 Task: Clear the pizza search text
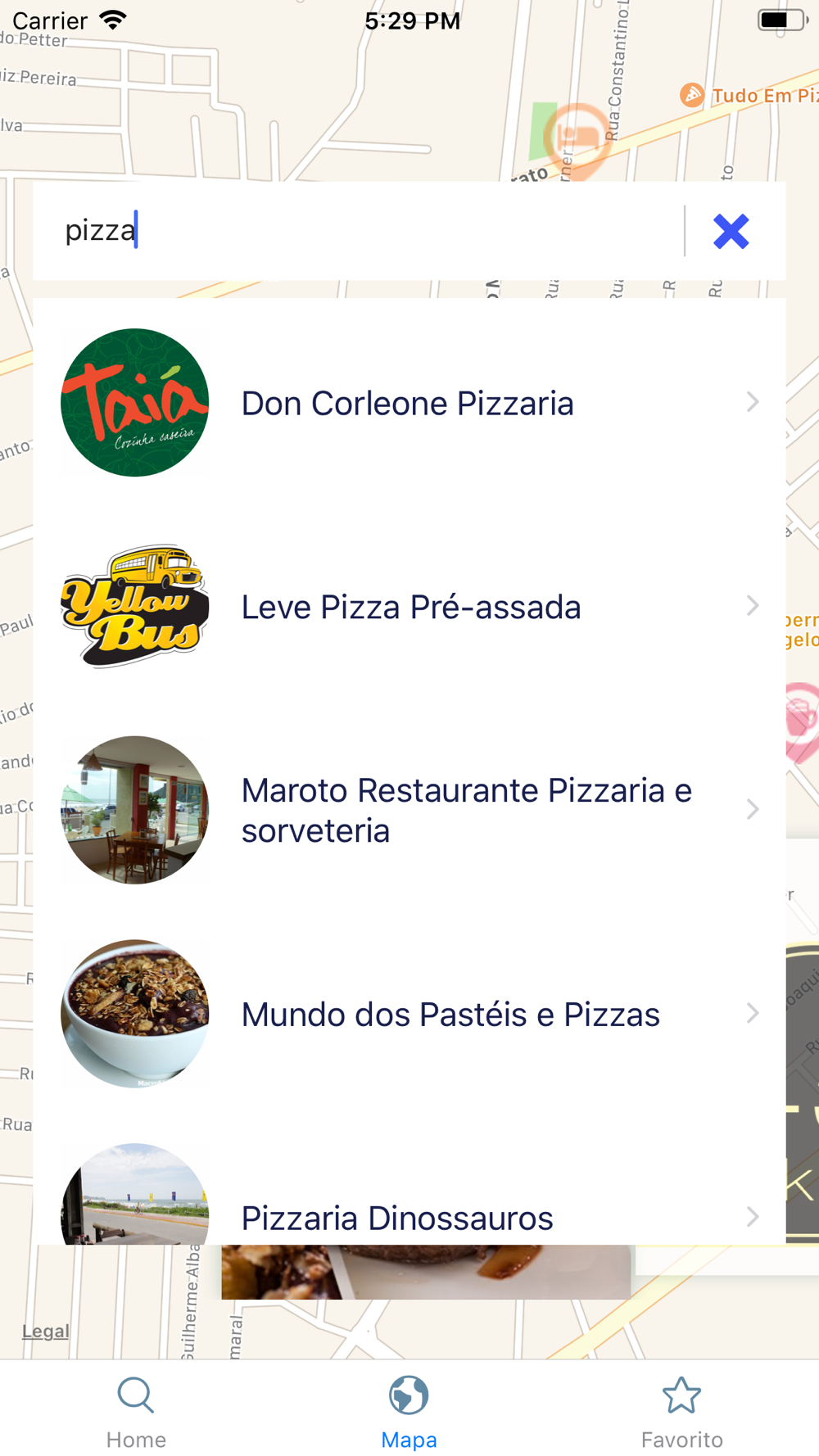731,232
